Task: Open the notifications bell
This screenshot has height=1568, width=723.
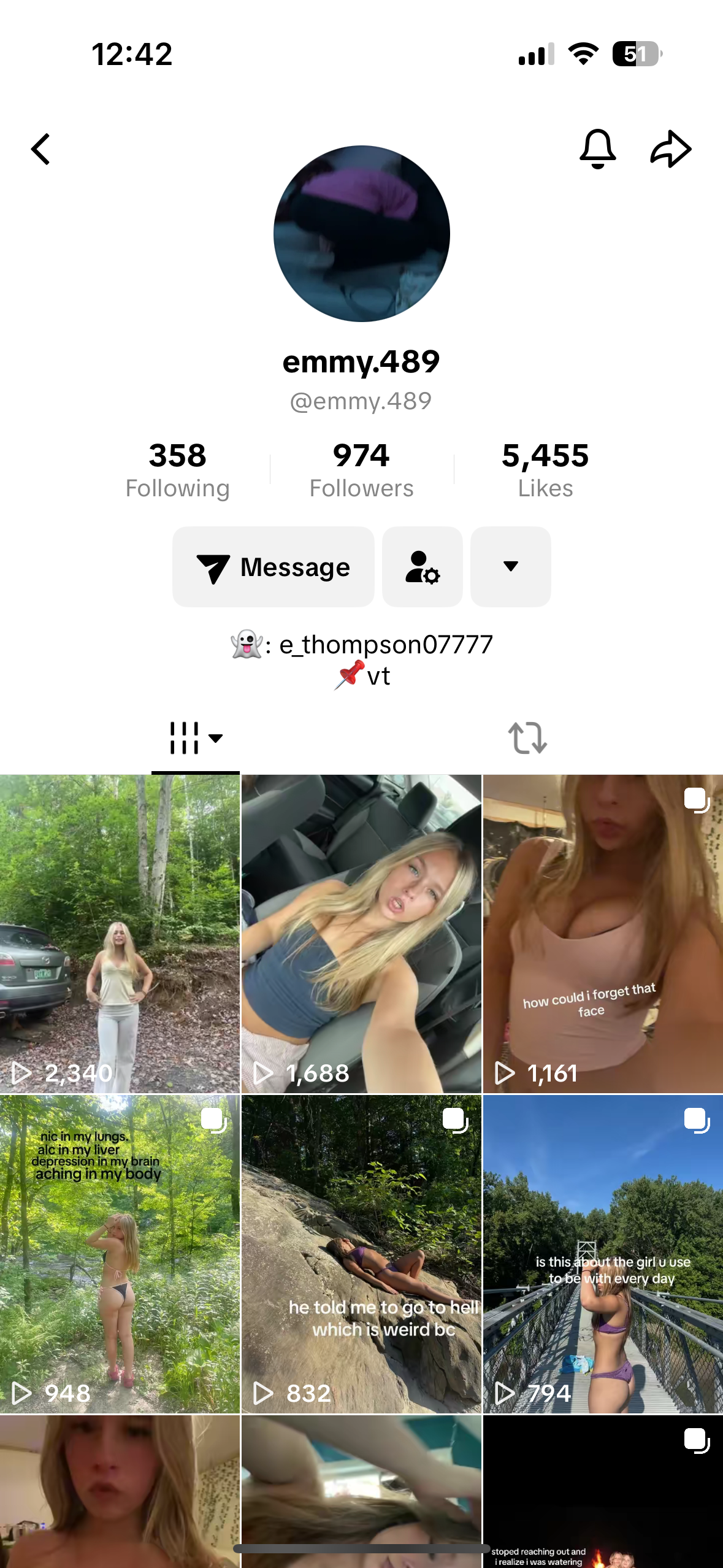Action: click(597, 149)
